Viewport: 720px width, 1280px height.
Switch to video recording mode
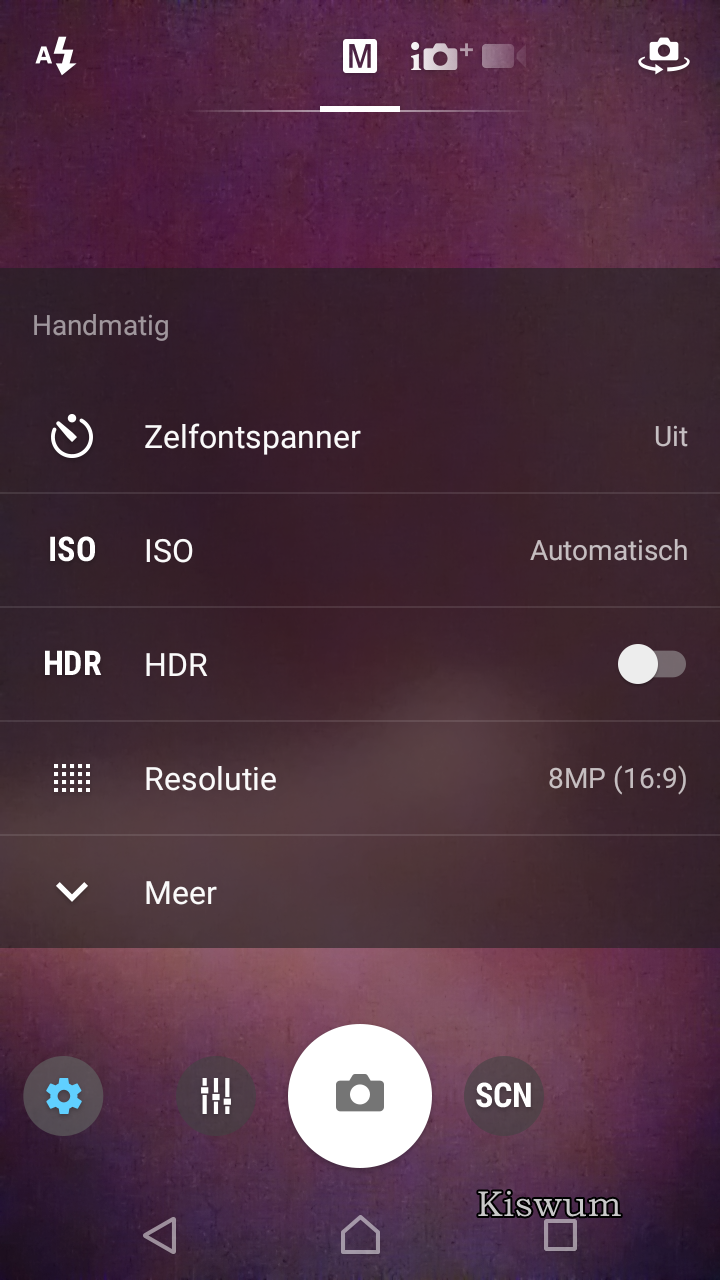coord(503,57)
